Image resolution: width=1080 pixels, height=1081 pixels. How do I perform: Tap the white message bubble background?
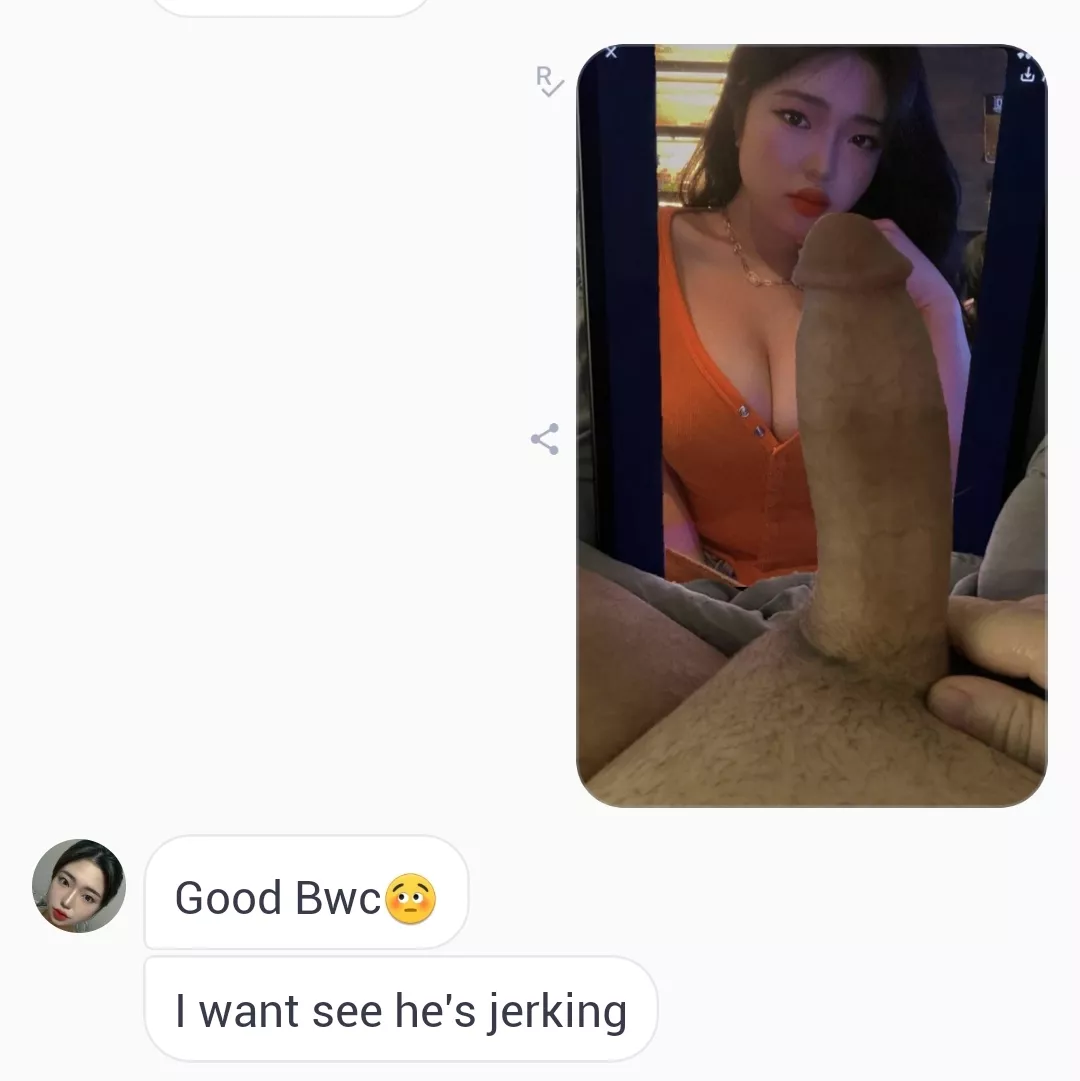305,897
